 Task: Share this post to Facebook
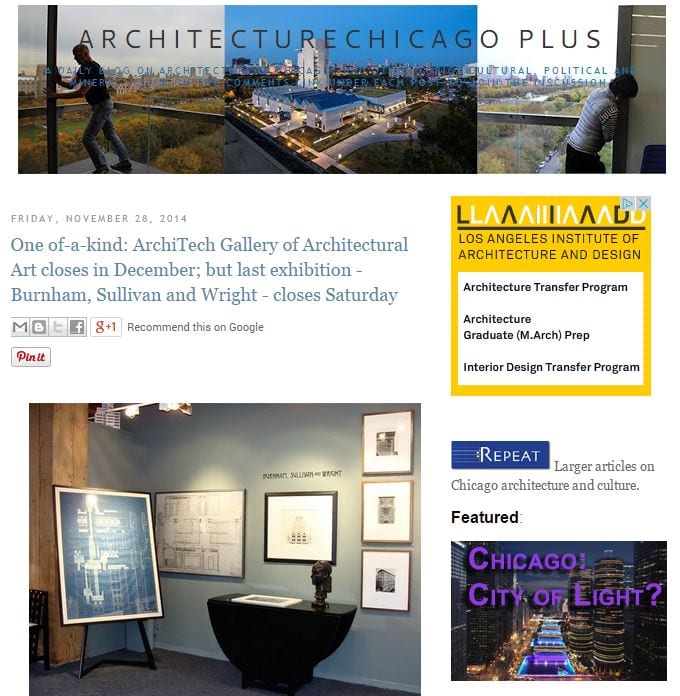(77, 327)
